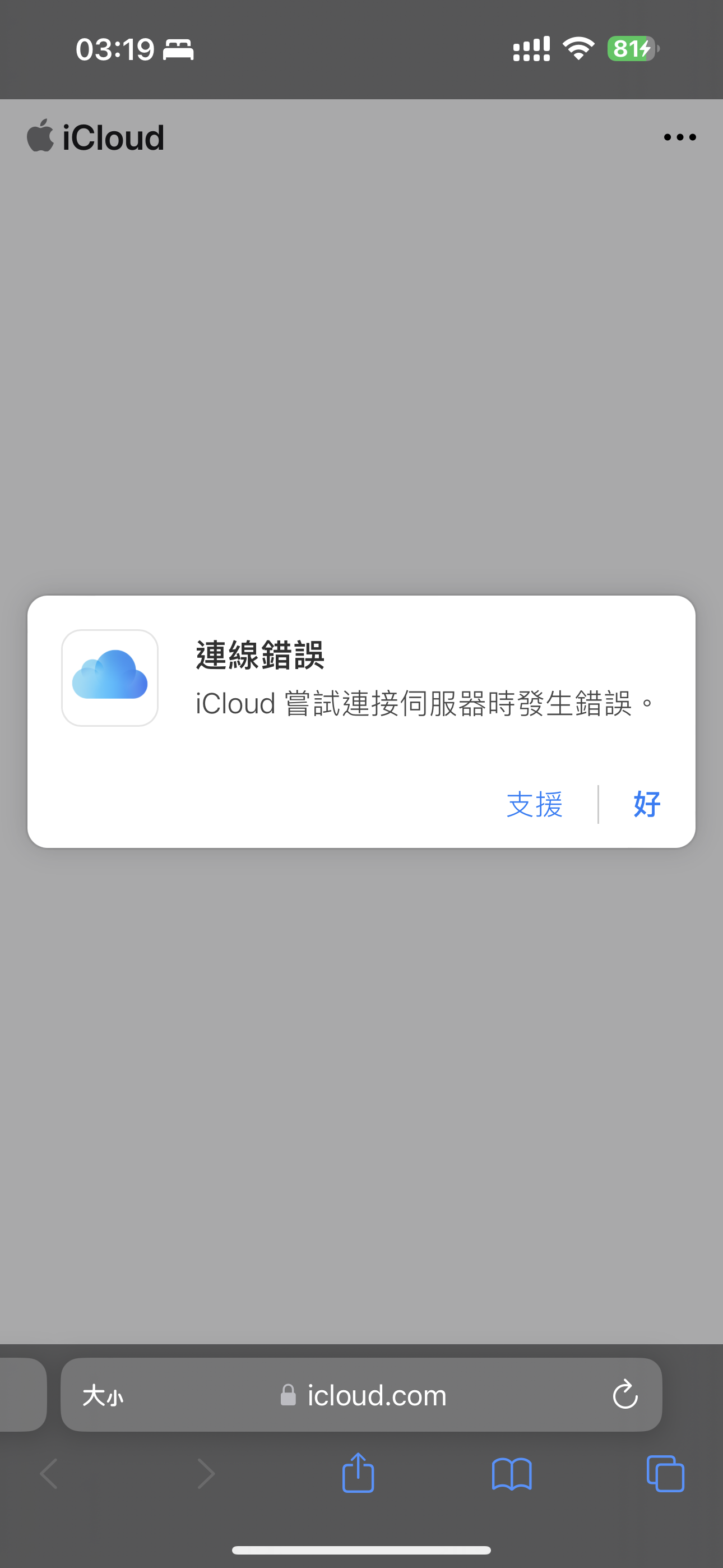This screenshot has height=1568, width=723.
Task: Reload the icloud.com page
Action: tap(624, 1395)
